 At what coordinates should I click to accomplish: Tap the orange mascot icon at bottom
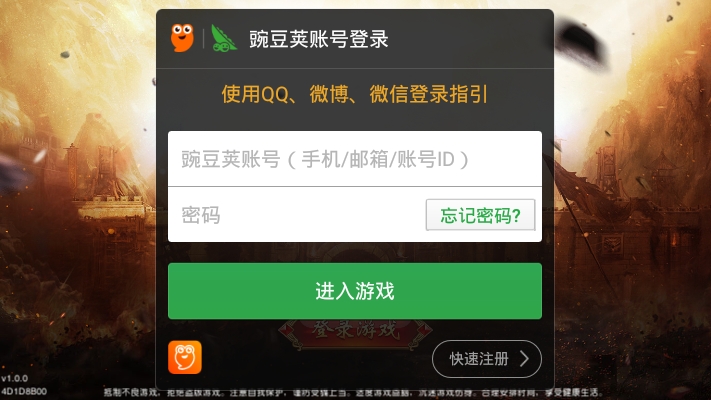(x=185, y=357)
